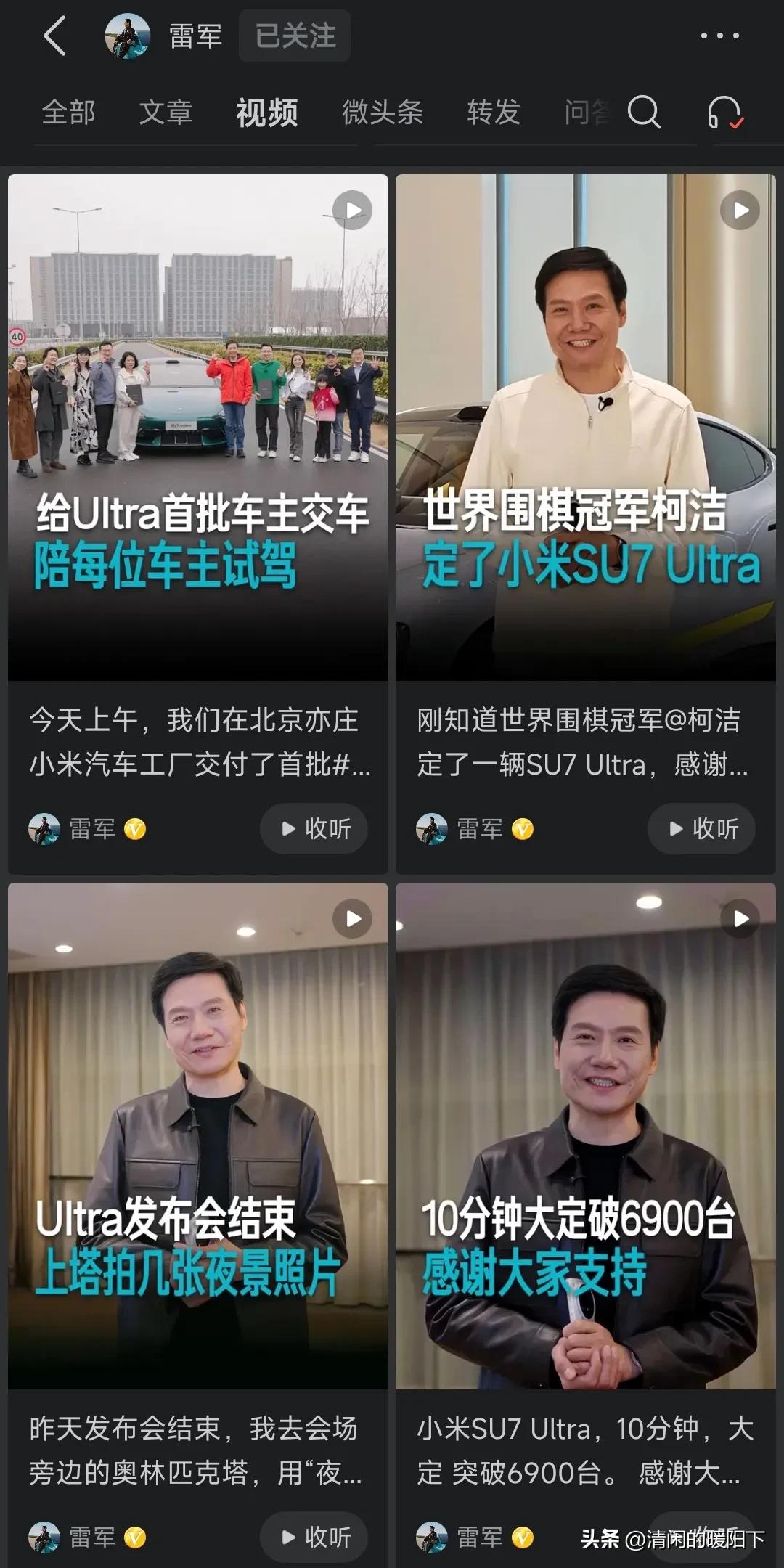Play the video 10分钟大定破6900台
Image resolution: width=784 pixels, height=1568 pixels.
click(x=586, y=1135)
